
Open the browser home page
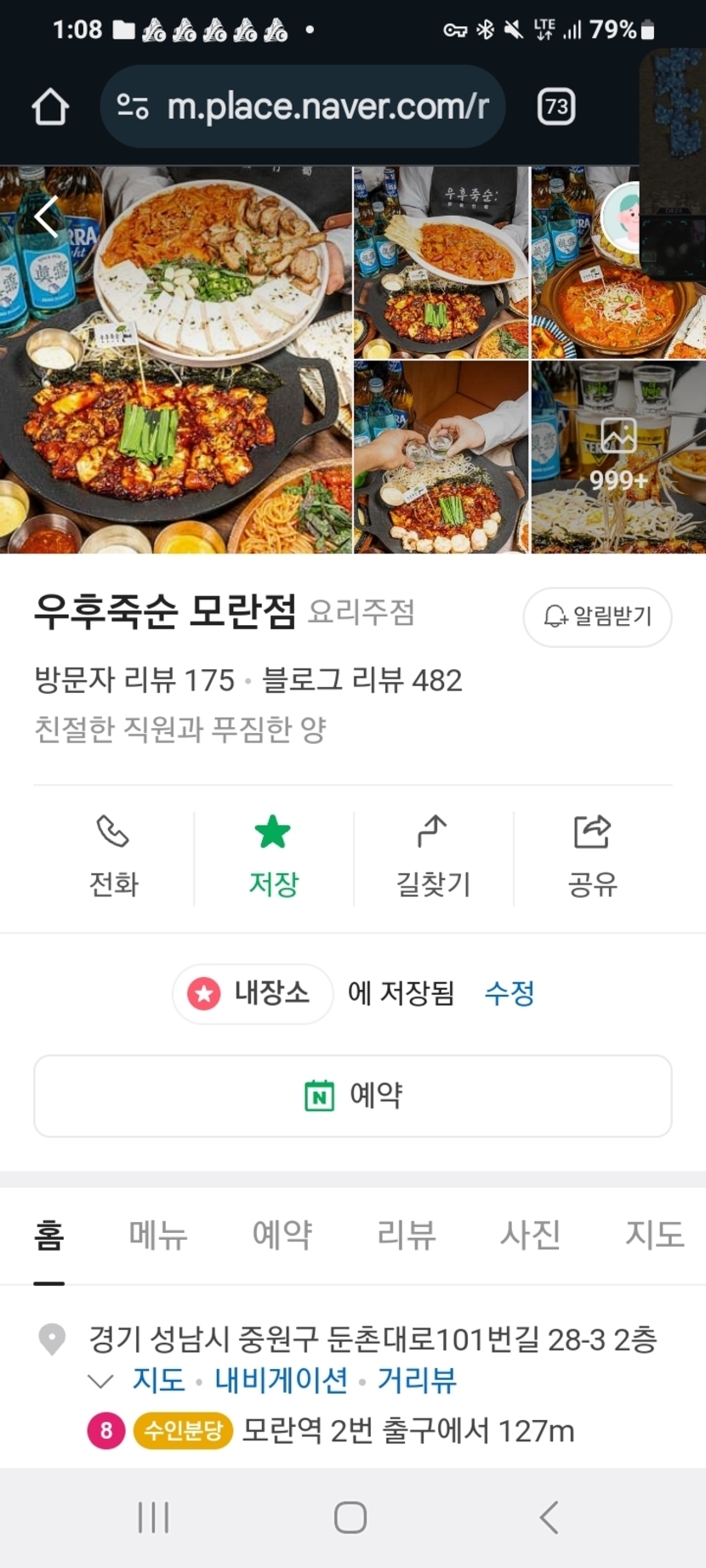pyautogui.click(x=50, y=107)
